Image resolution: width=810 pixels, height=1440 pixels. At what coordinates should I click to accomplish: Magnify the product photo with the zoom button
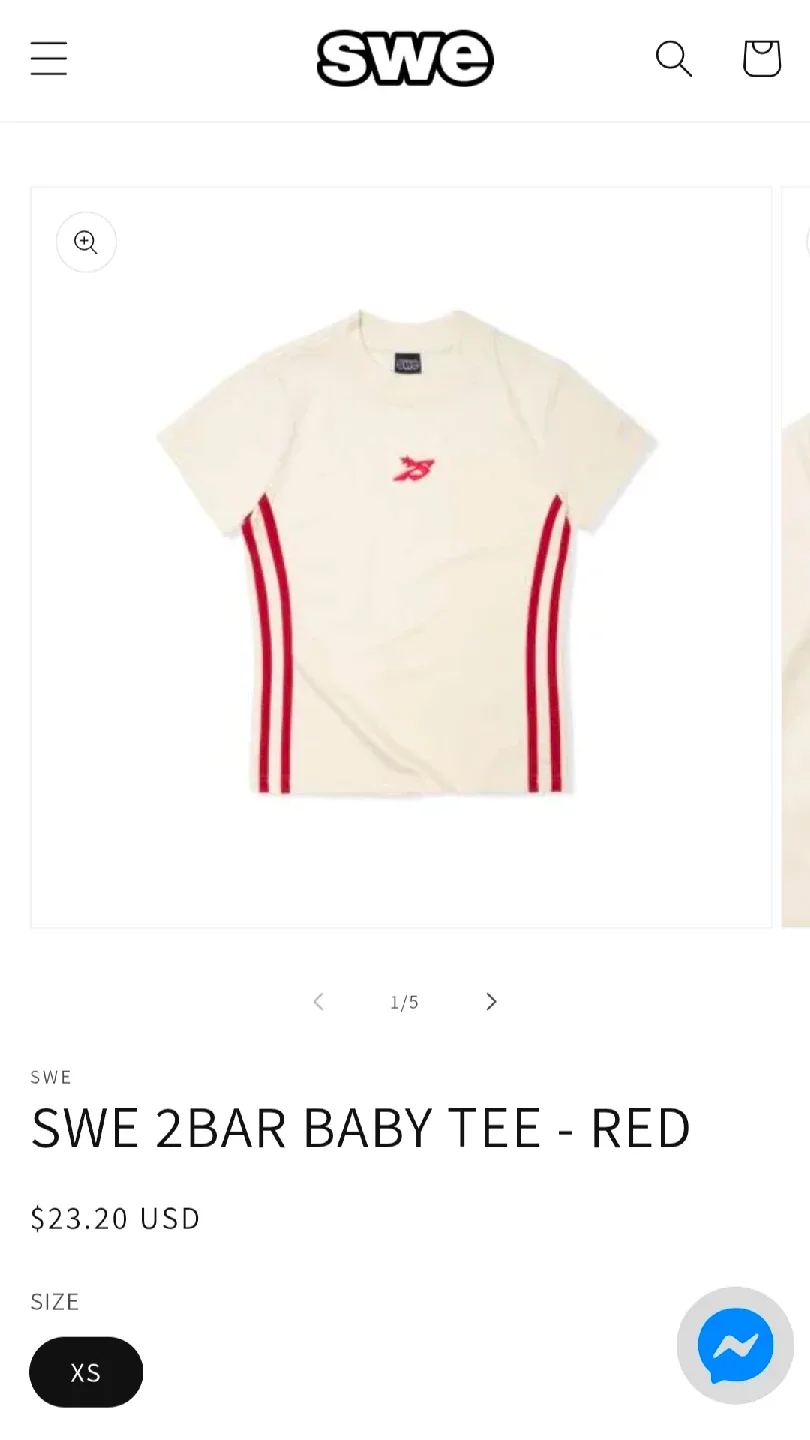[85, 242]
